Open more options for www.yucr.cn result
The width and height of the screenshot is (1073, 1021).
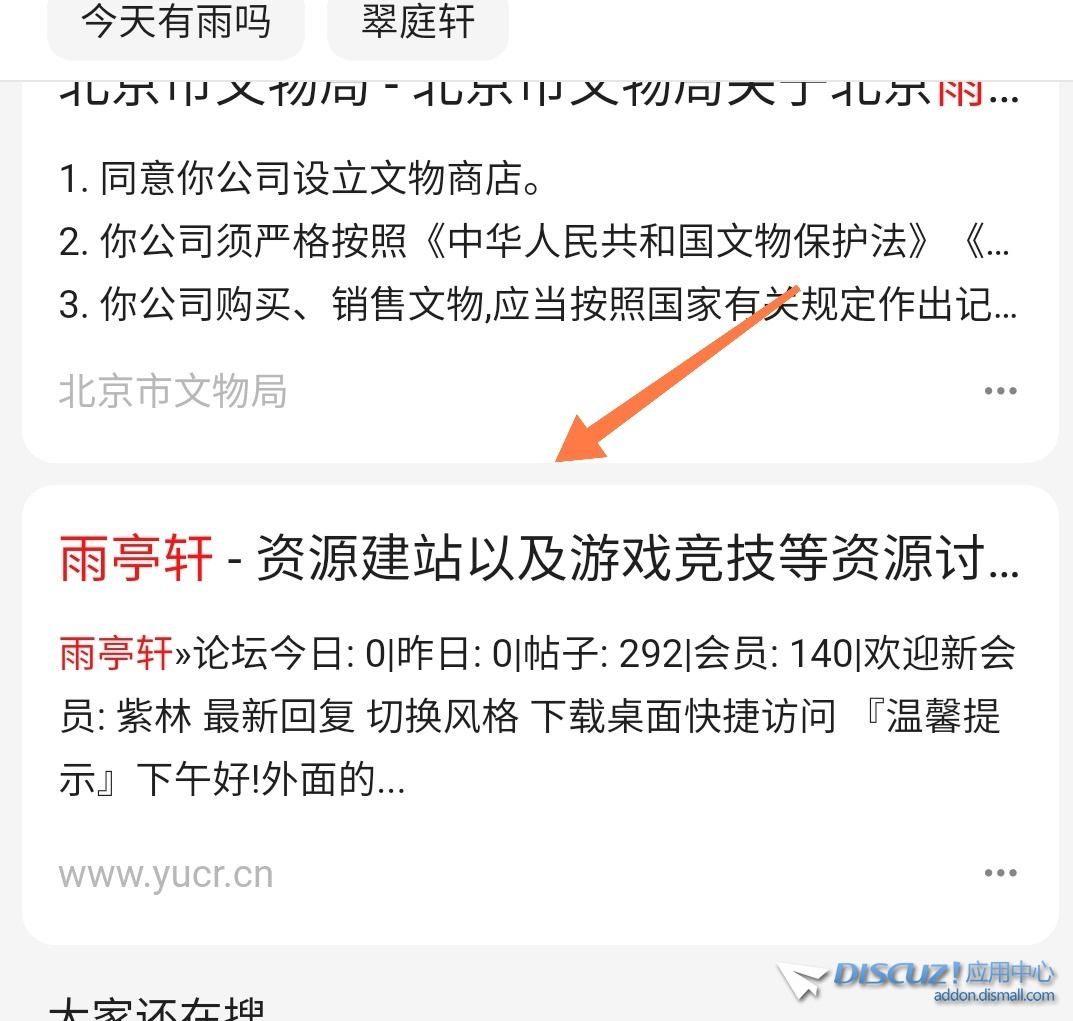click(1000, 873)
